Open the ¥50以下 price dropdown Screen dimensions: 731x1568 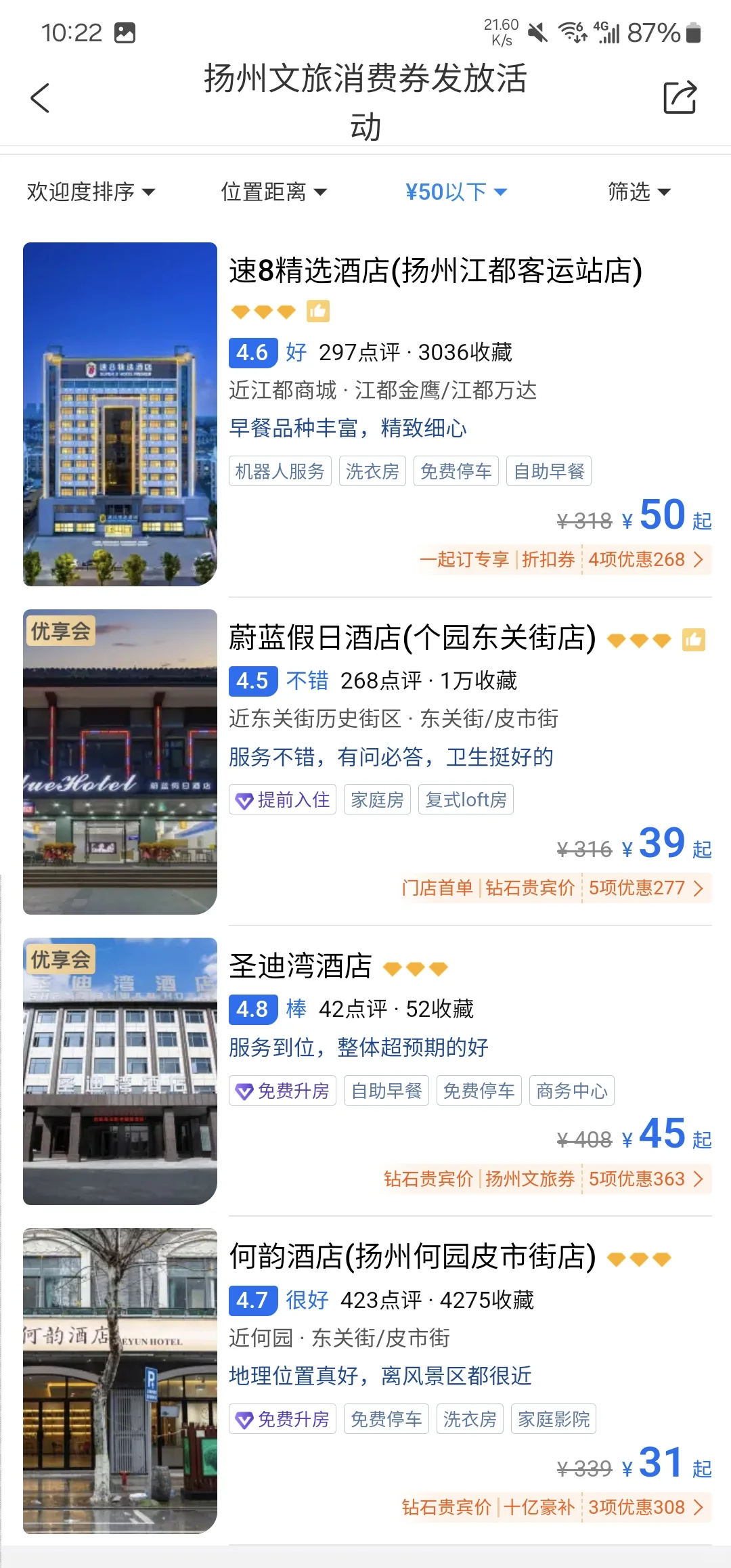pos(456,192)
